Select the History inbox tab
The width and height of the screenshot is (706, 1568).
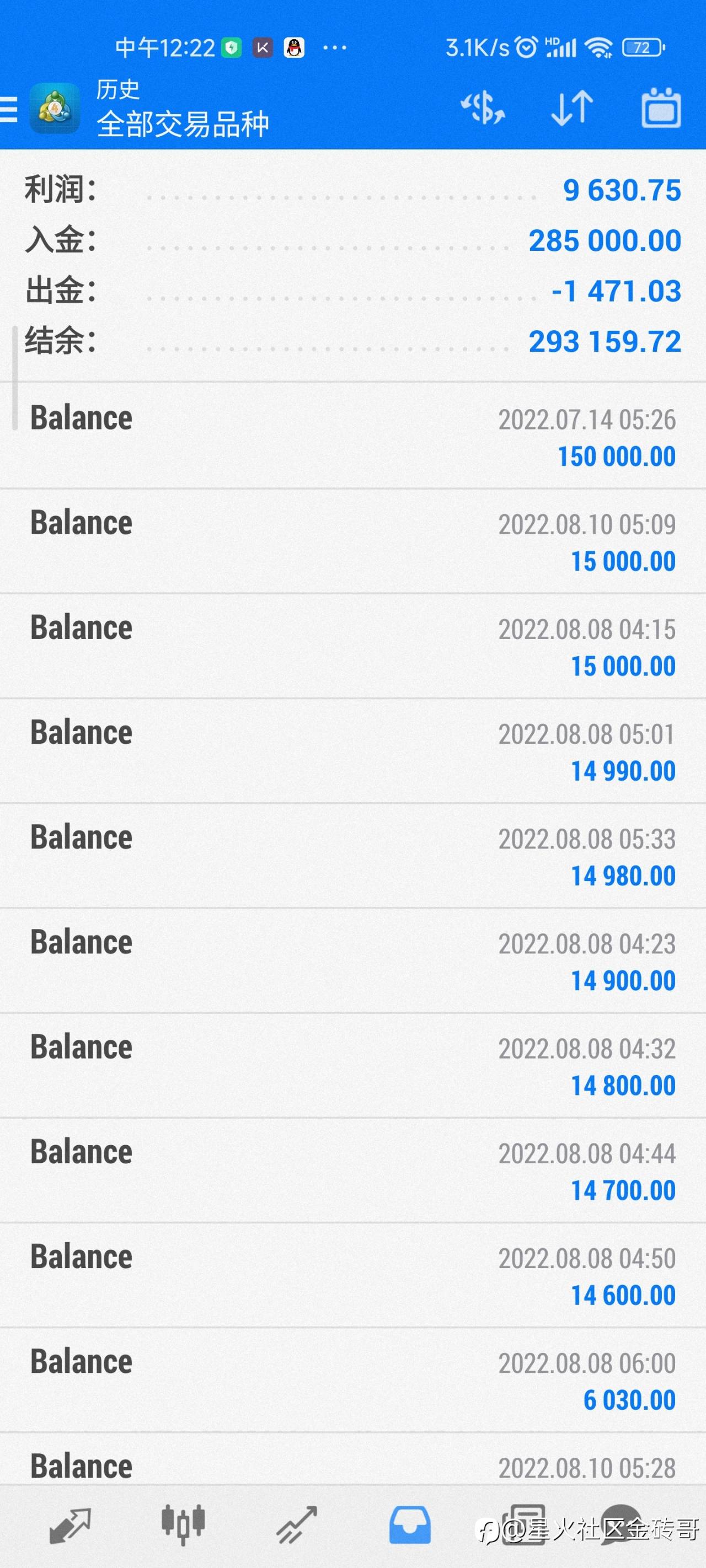pyautogui.click(x=410, y=1526)
